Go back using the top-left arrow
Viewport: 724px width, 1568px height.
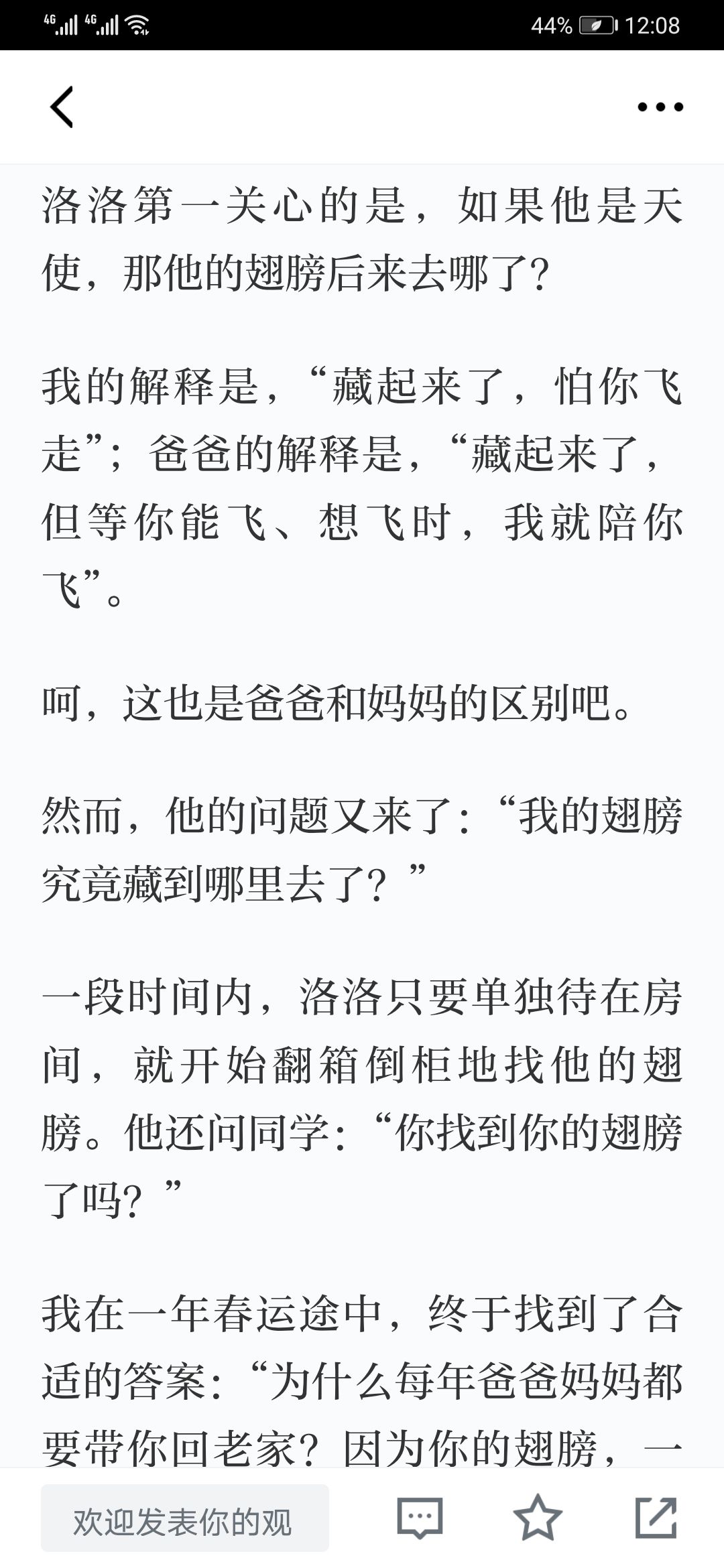[x=62, y=107]
